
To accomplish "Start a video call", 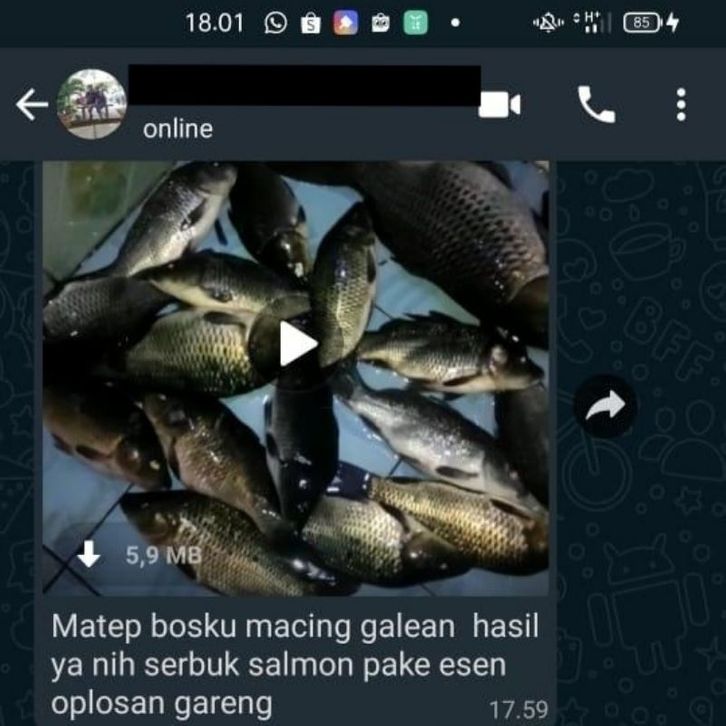I will click(x=499, y=105).
